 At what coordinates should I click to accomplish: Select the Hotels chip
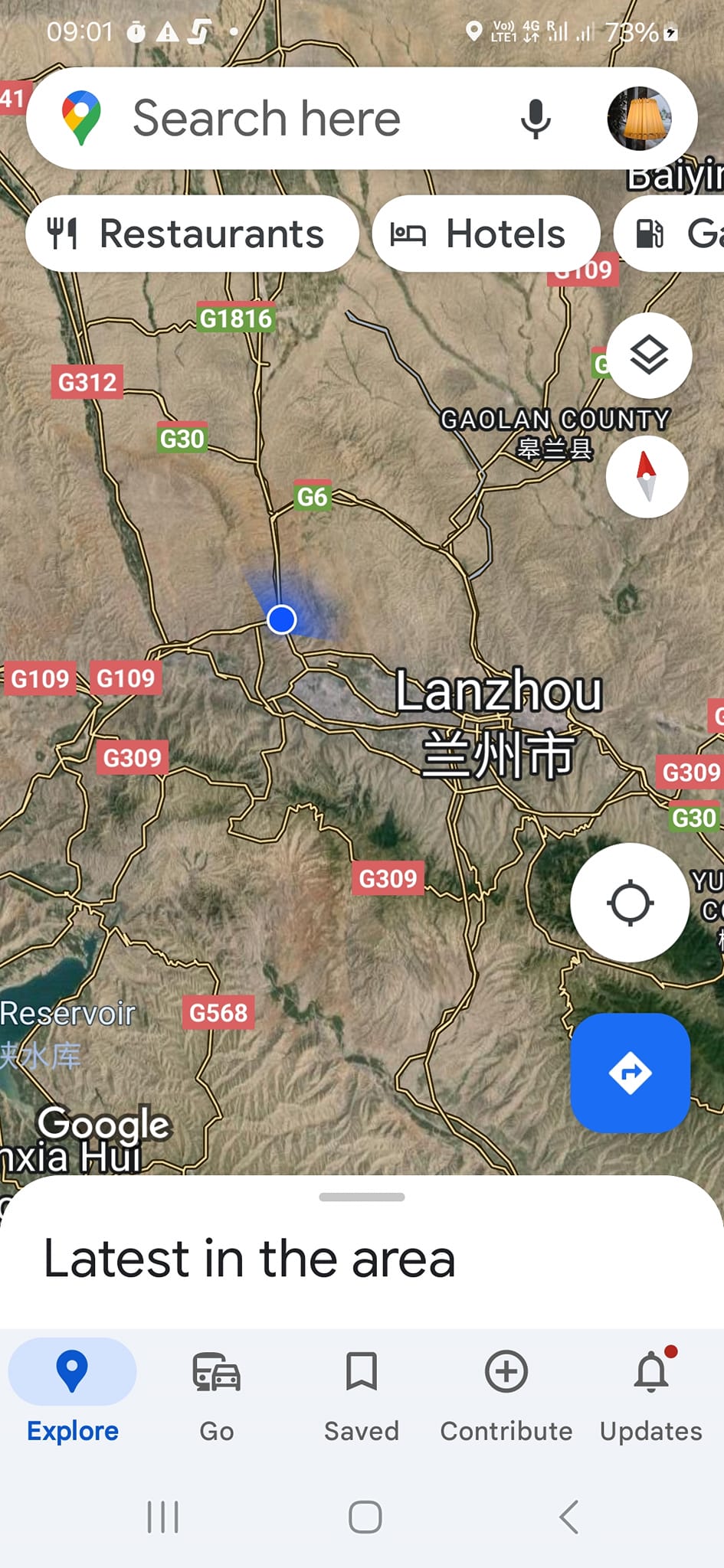click(x=486, y=234)
